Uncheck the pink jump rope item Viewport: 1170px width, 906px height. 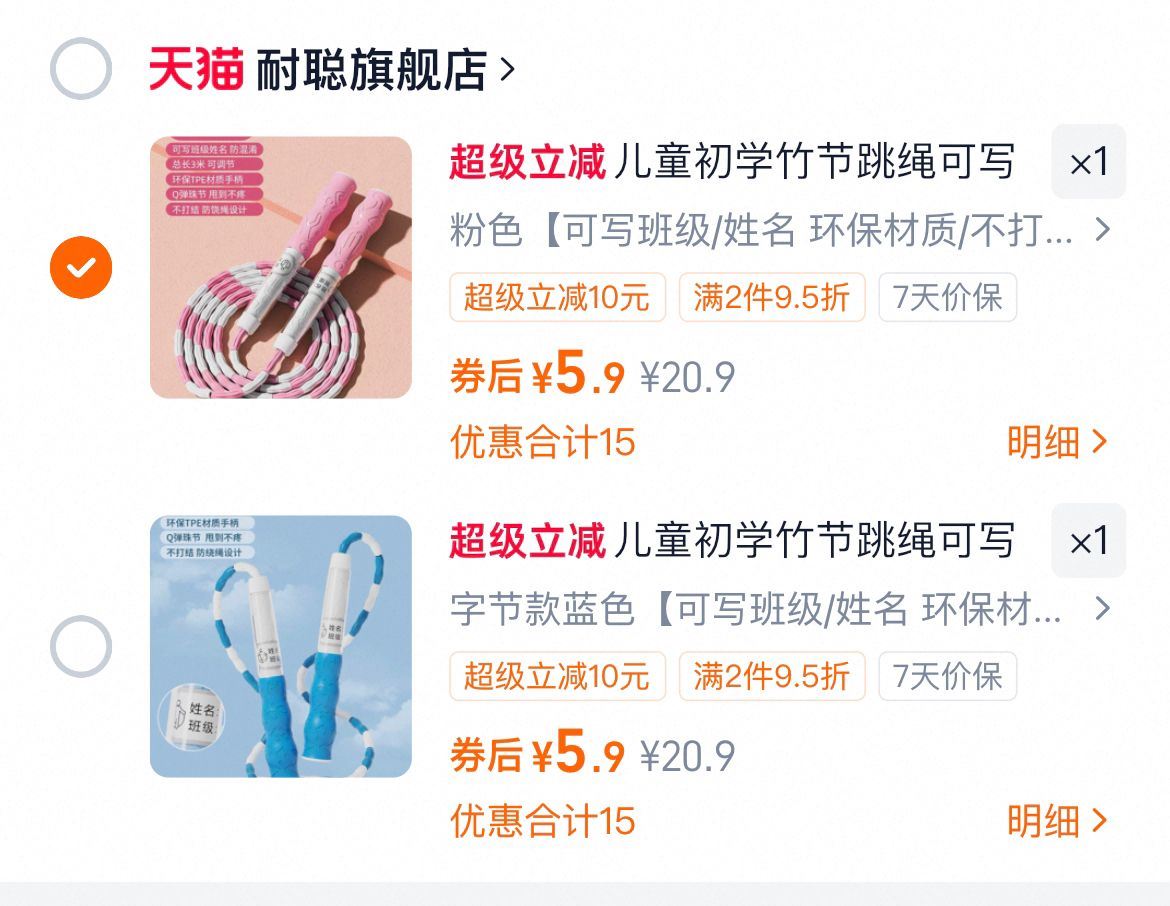(x=80, y=267)
